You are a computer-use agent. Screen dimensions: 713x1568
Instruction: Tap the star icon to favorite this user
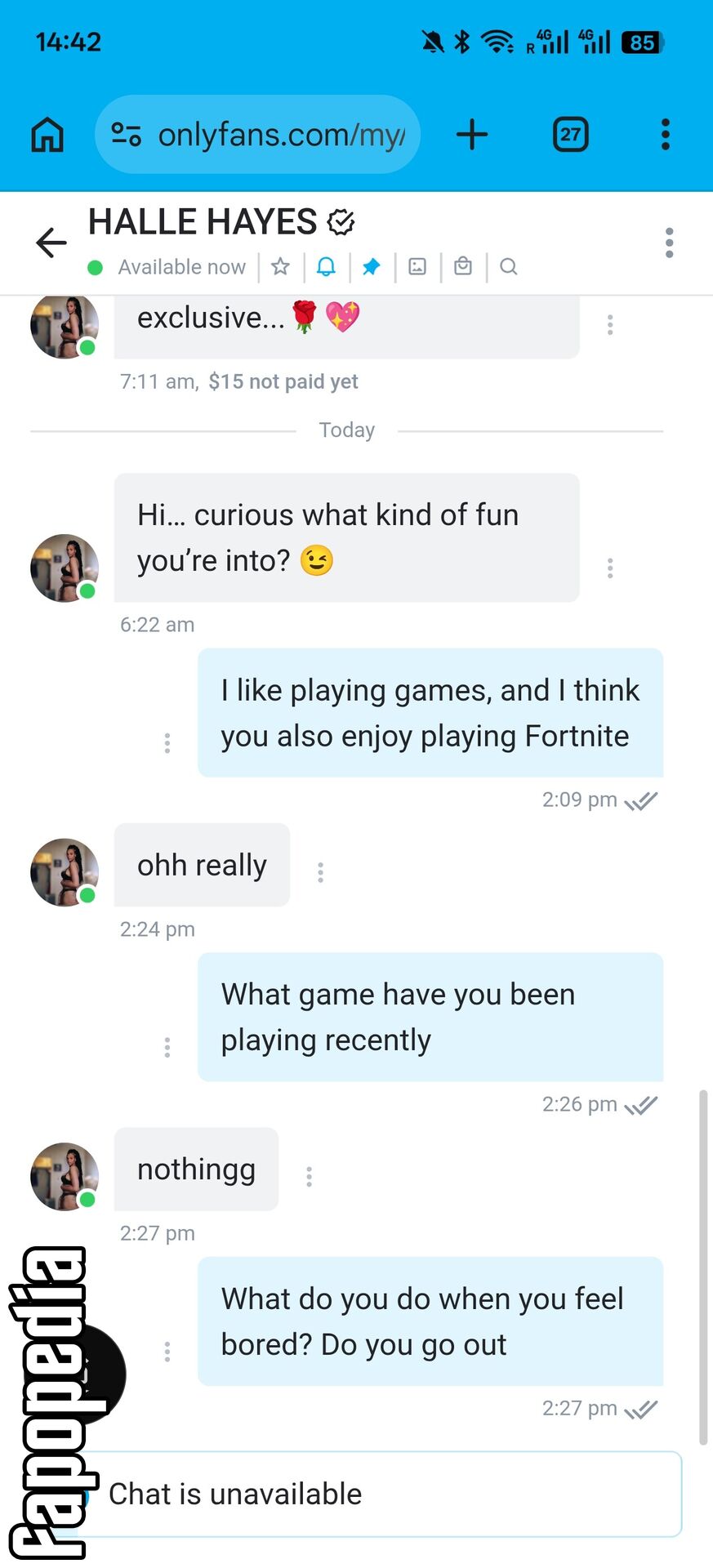pyautogui.click(x=280, y=266)
